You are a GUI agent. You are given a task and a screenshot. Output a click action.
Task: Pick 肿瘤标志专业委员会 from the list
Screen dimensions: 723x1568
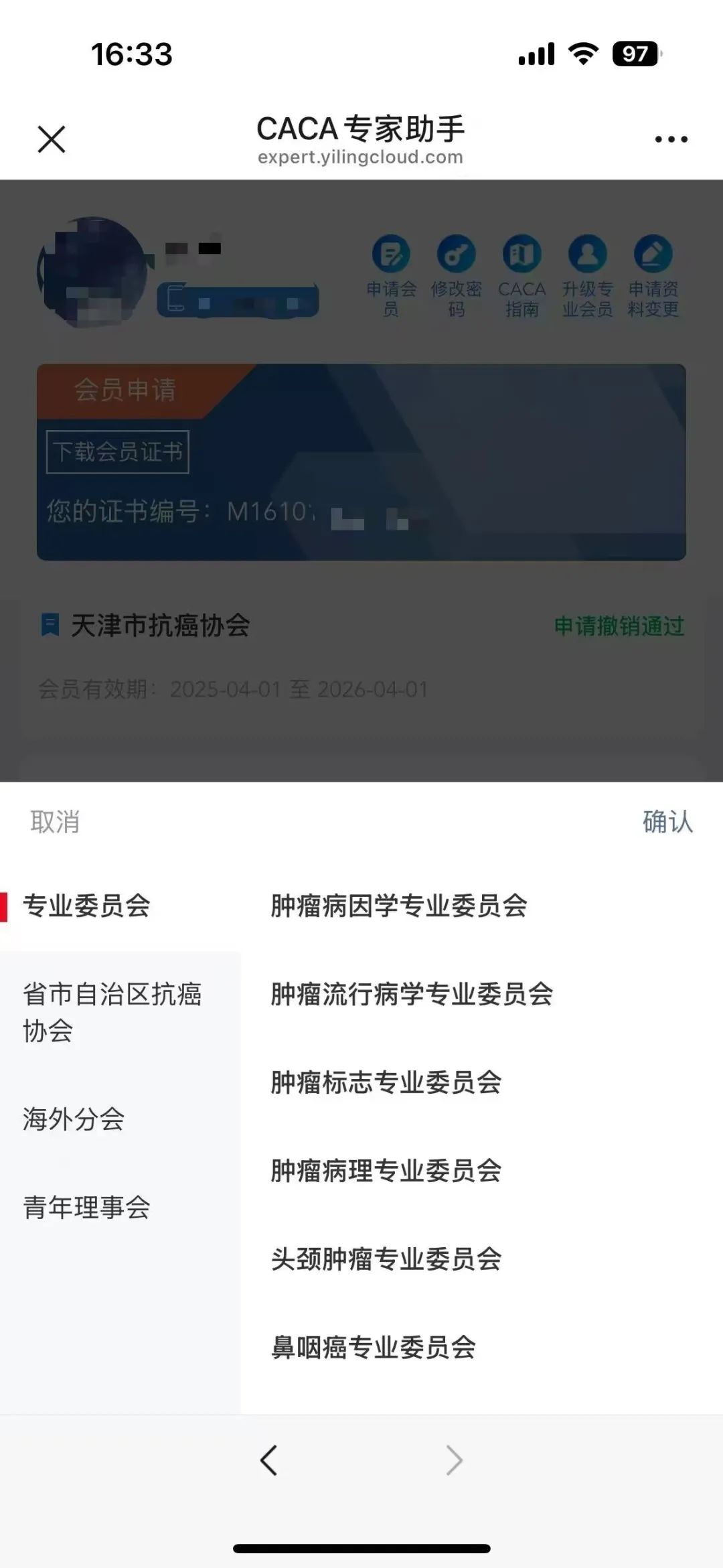[x=386, y=1082]
